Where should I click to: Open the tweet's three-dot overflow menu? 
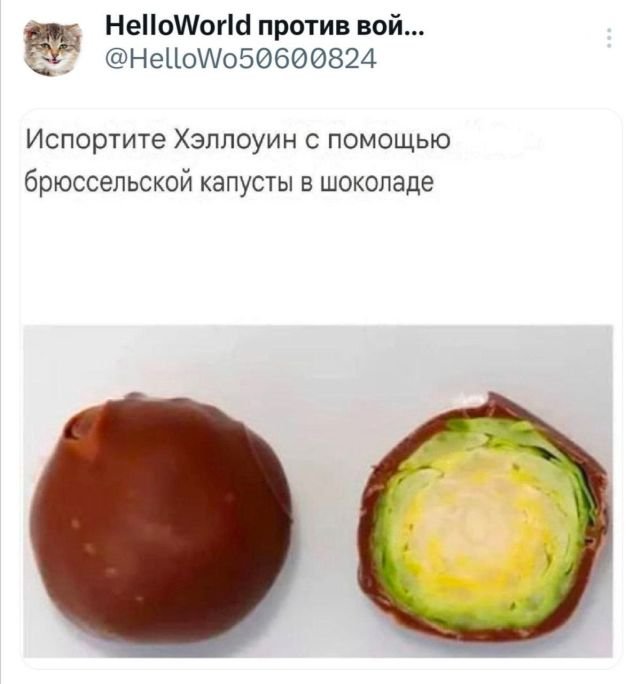click(x=610, y=41)
